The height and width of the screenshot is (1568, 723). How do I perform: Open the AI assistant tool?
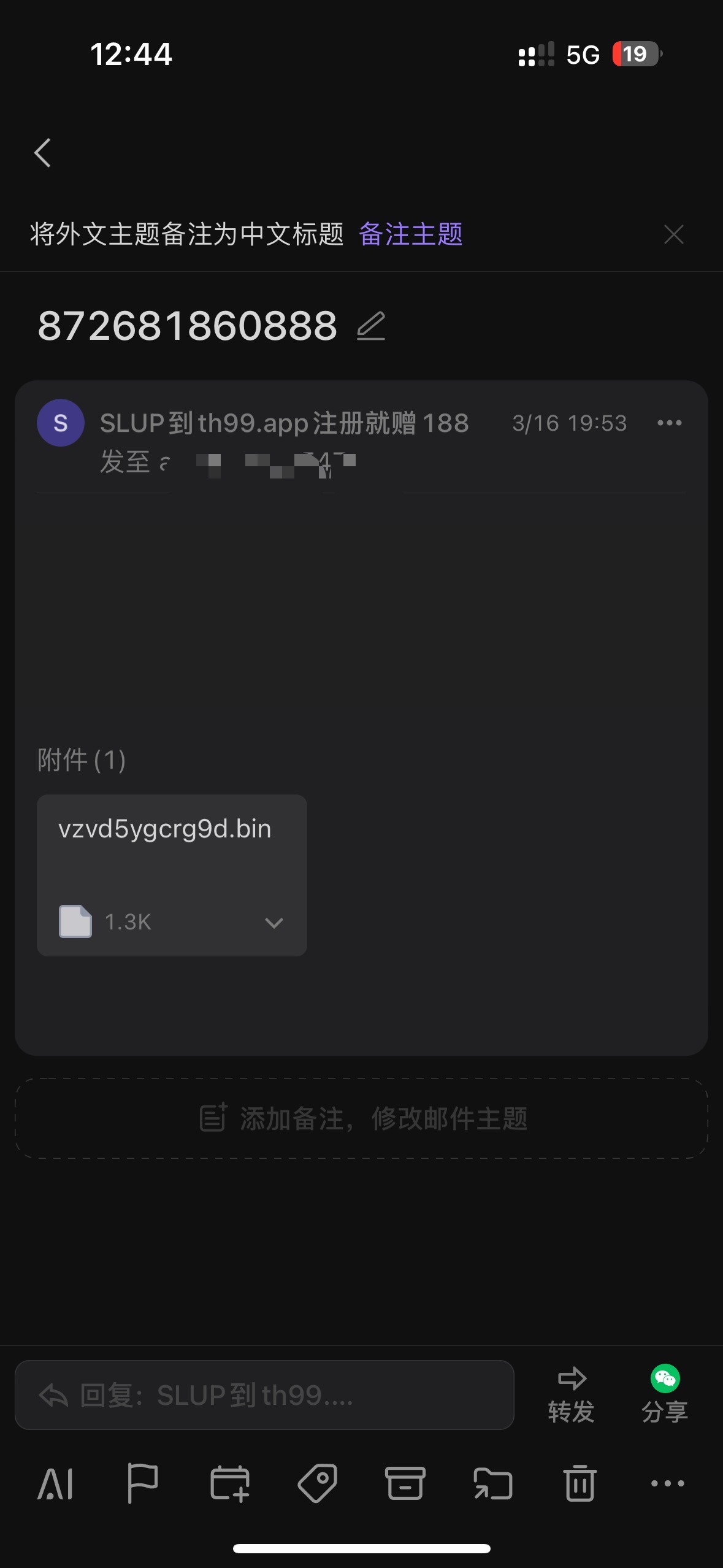[x=56, y=1483]
